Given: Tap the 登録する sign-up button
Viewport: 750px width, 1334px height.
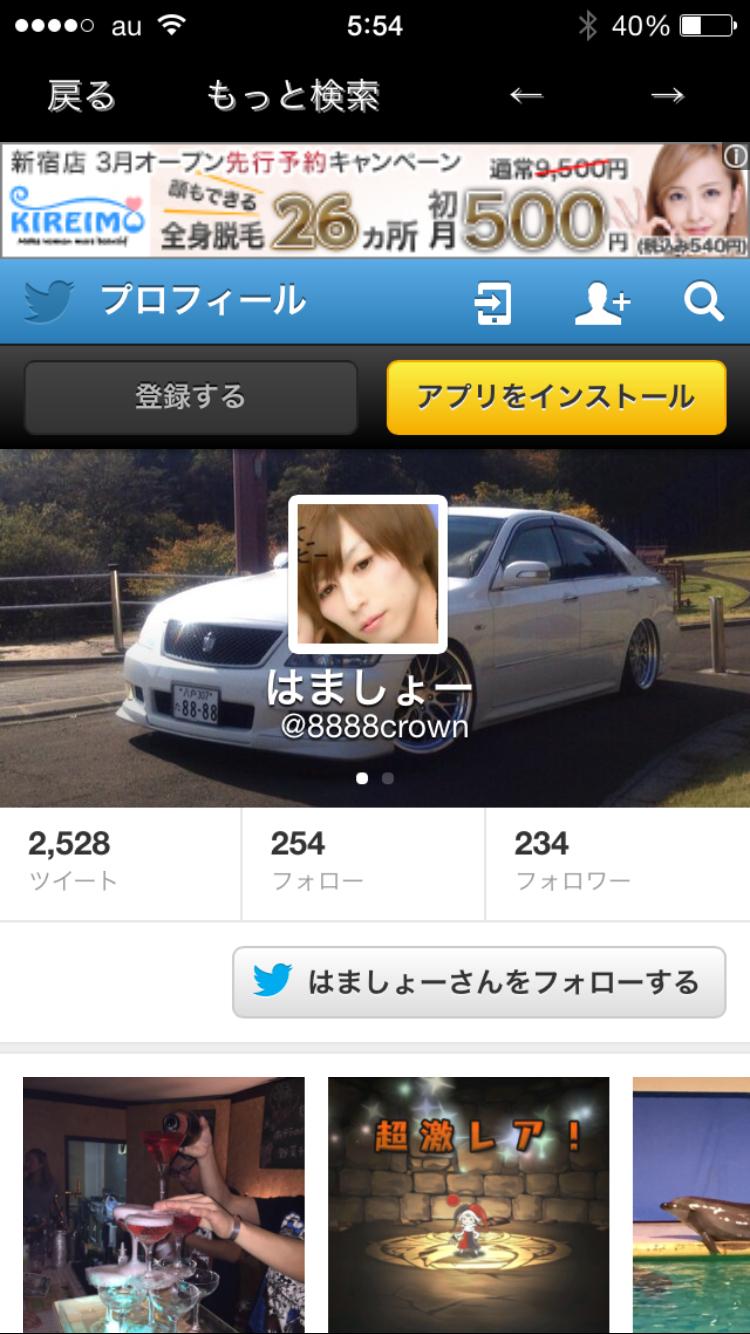Looking at the screenshot, I should click(x=190, y=397).
